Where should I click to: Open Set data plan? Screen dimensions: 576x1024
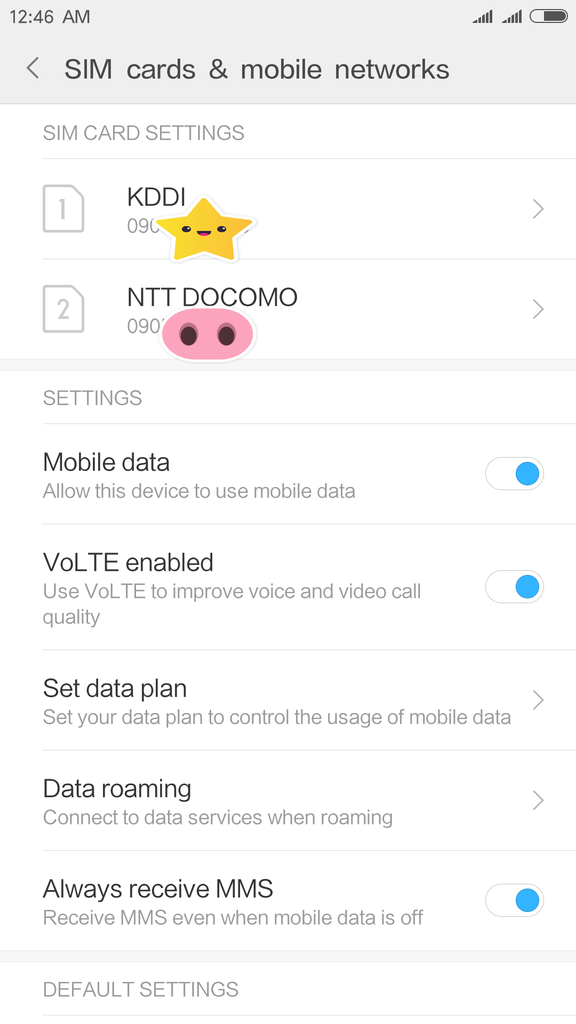(x=288, y=700)
